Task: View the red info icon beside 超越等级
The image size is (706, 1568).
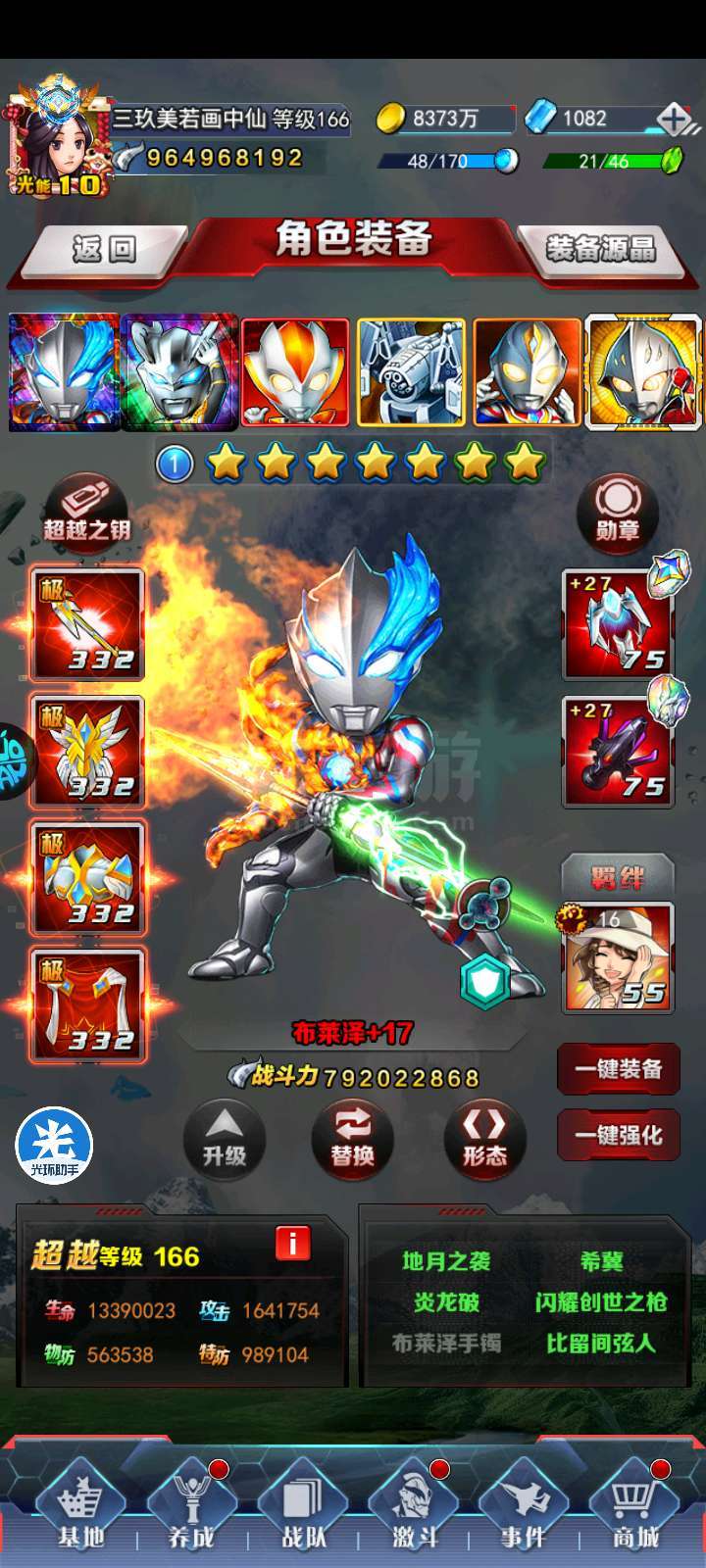Action: pos(292,1243)
